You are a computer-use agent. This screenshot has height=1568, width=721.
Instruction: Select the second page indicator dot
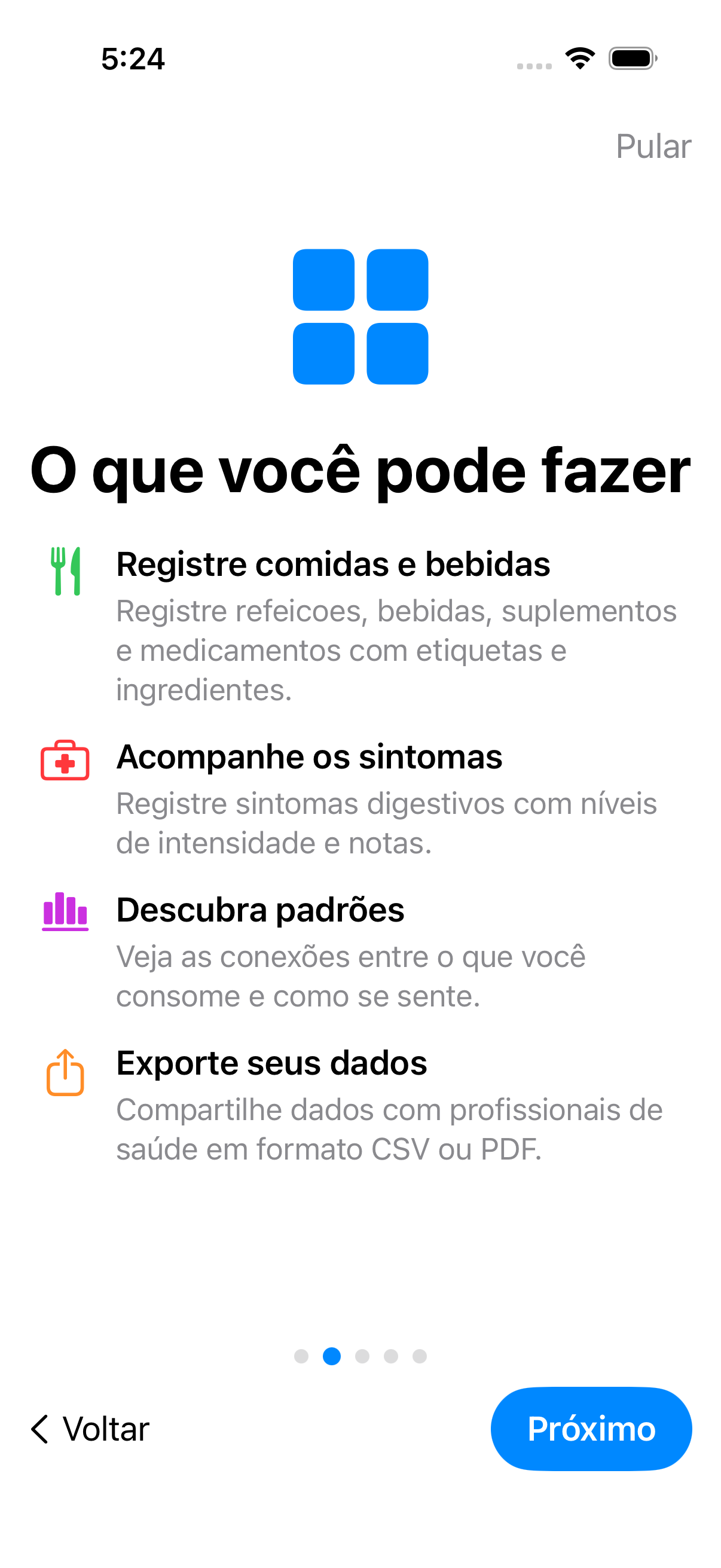pyautogui.click(x=332, y=1357)
